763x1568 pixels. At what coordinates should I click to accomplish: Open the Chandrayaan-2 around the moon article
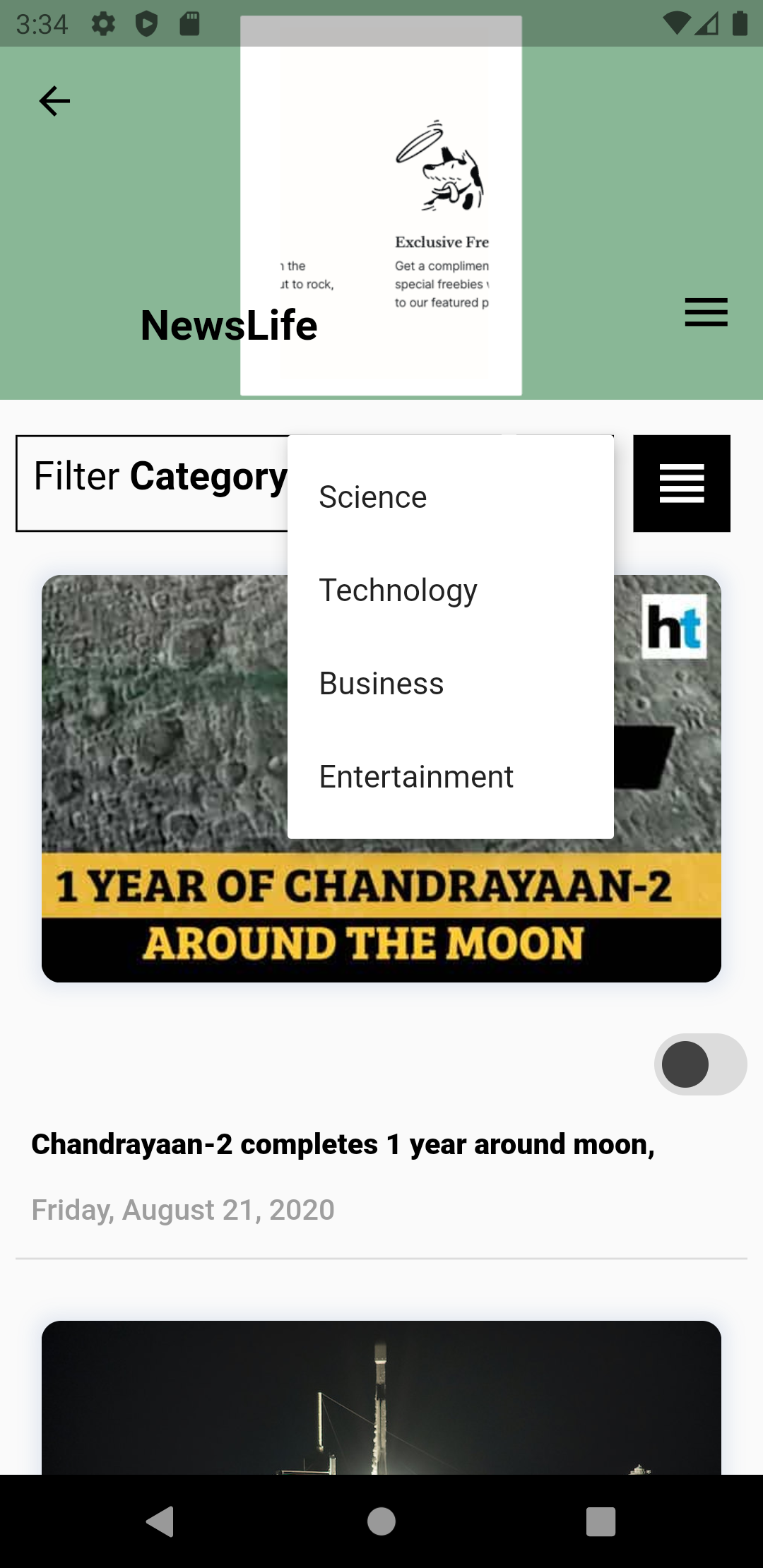coord(343,1144)
